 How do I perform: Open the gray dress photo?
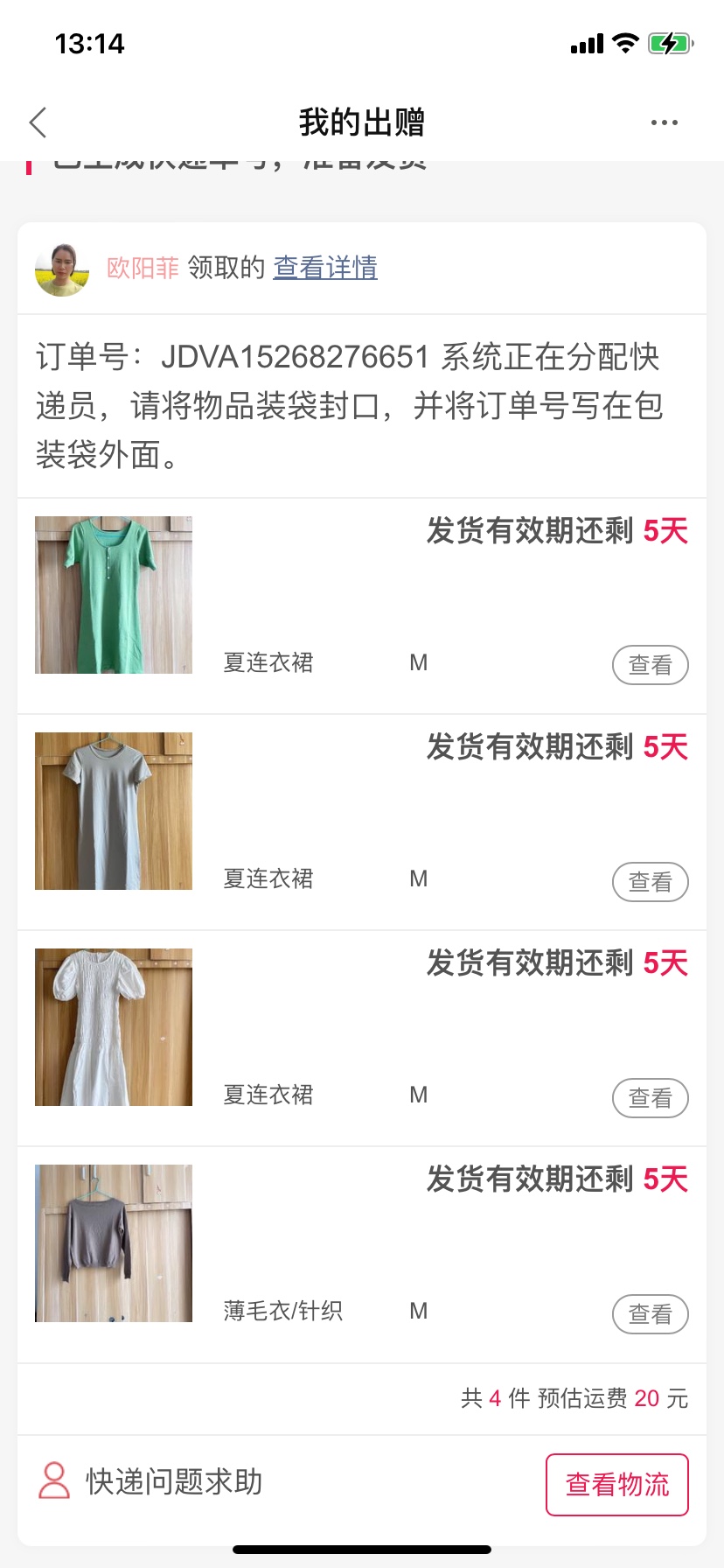click(114, 811)
